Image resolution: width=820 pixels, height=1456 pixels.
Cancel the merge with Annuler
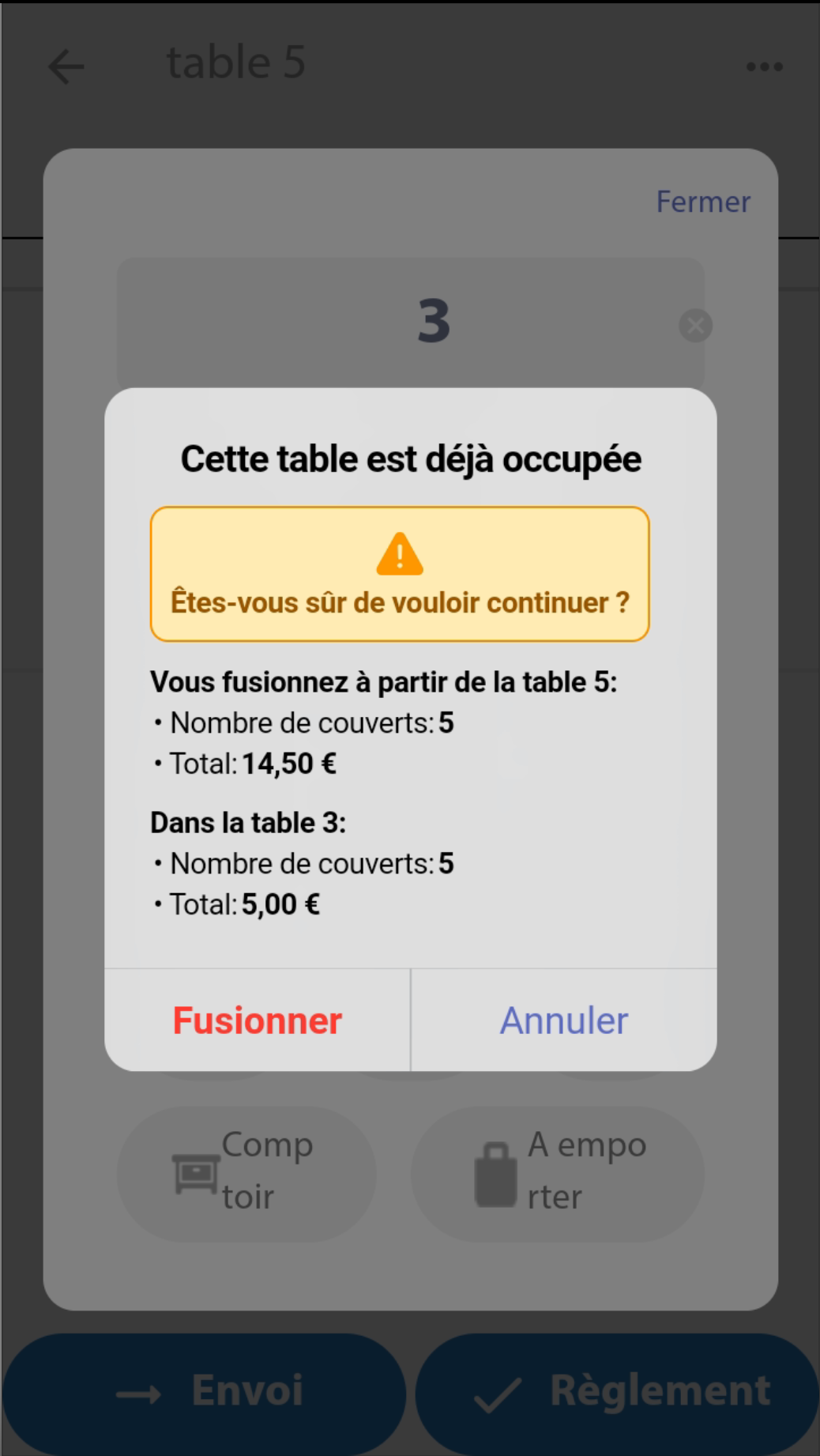562,1020
